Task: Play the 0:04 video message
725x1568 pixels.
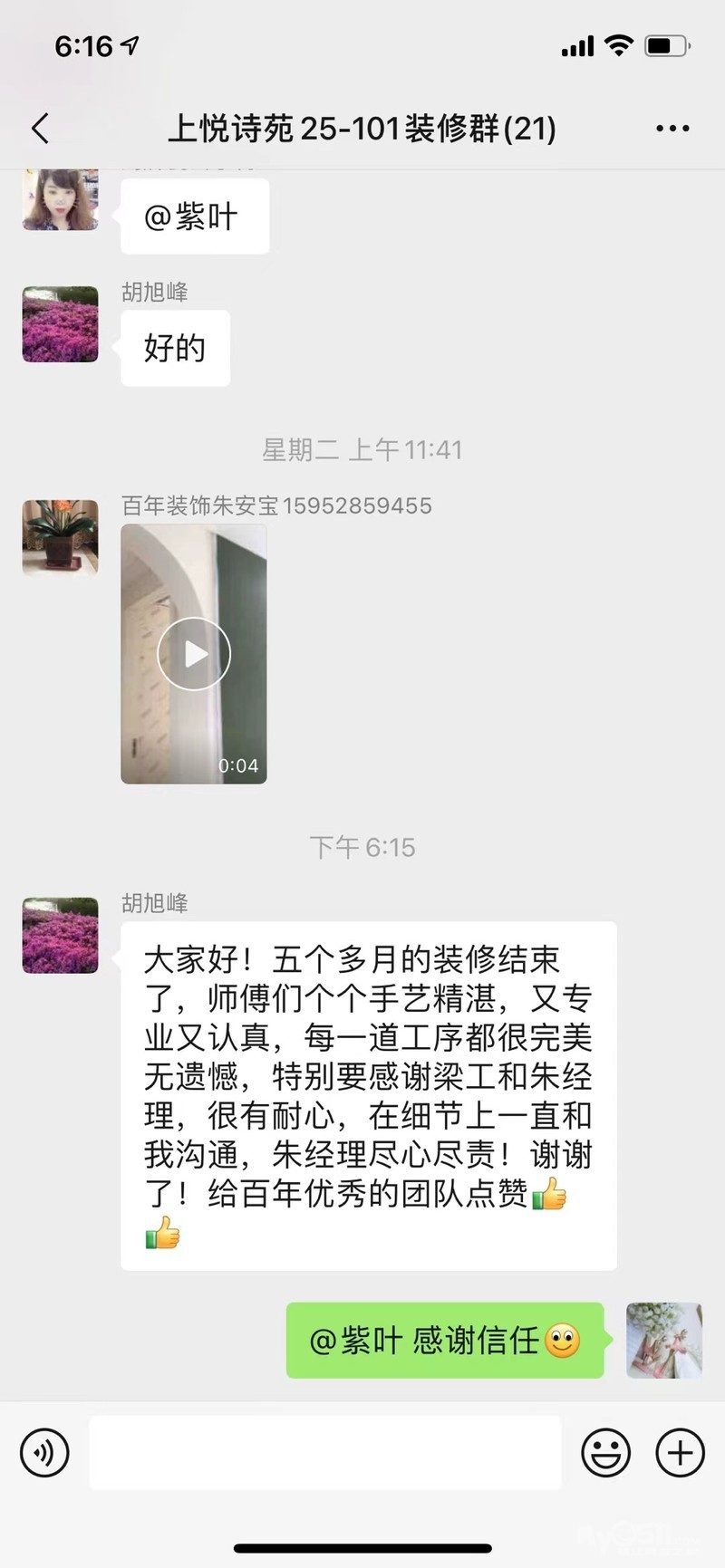Action: click(194, 654)
